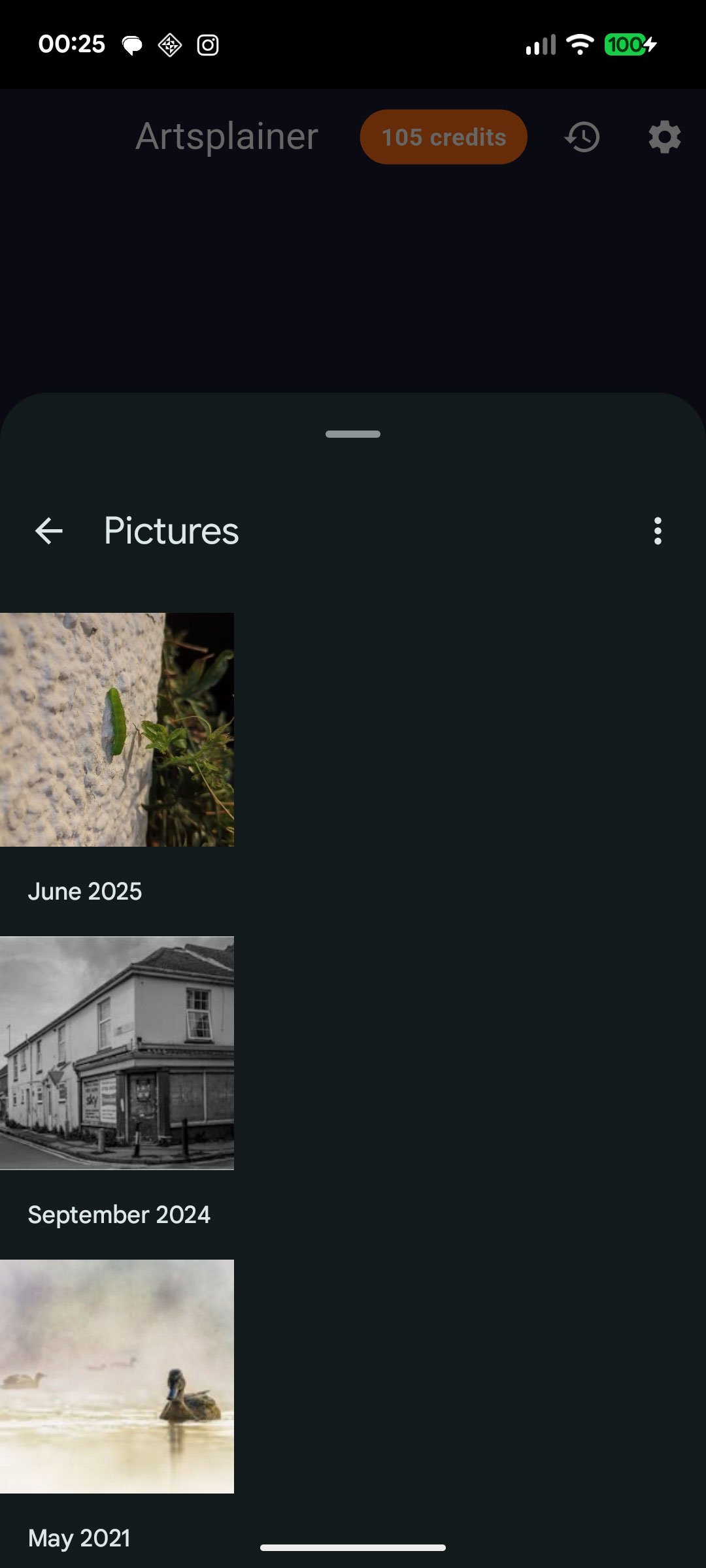Open the 105 credits badge
706x1568 pixels.
(443, 137)
